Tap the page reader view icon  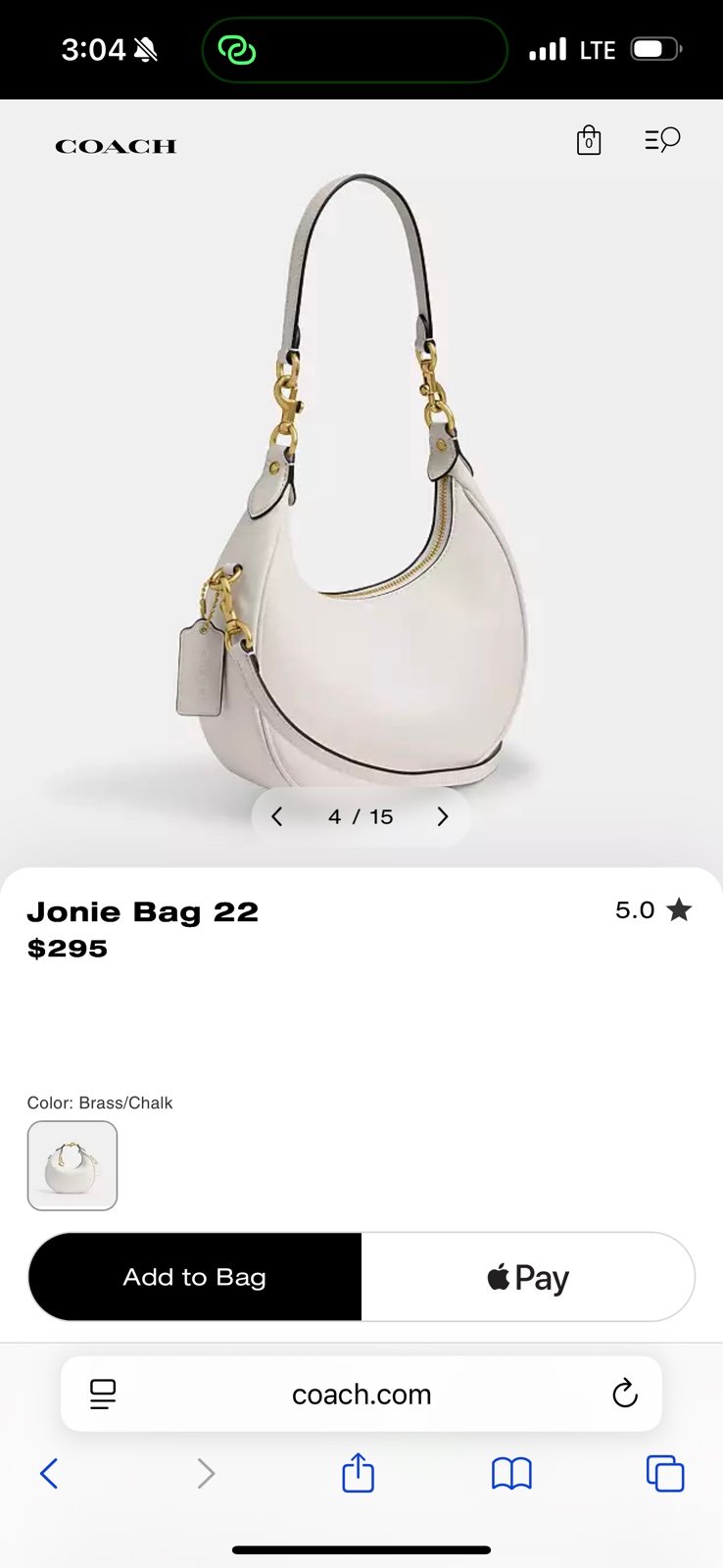point(103,1394)
